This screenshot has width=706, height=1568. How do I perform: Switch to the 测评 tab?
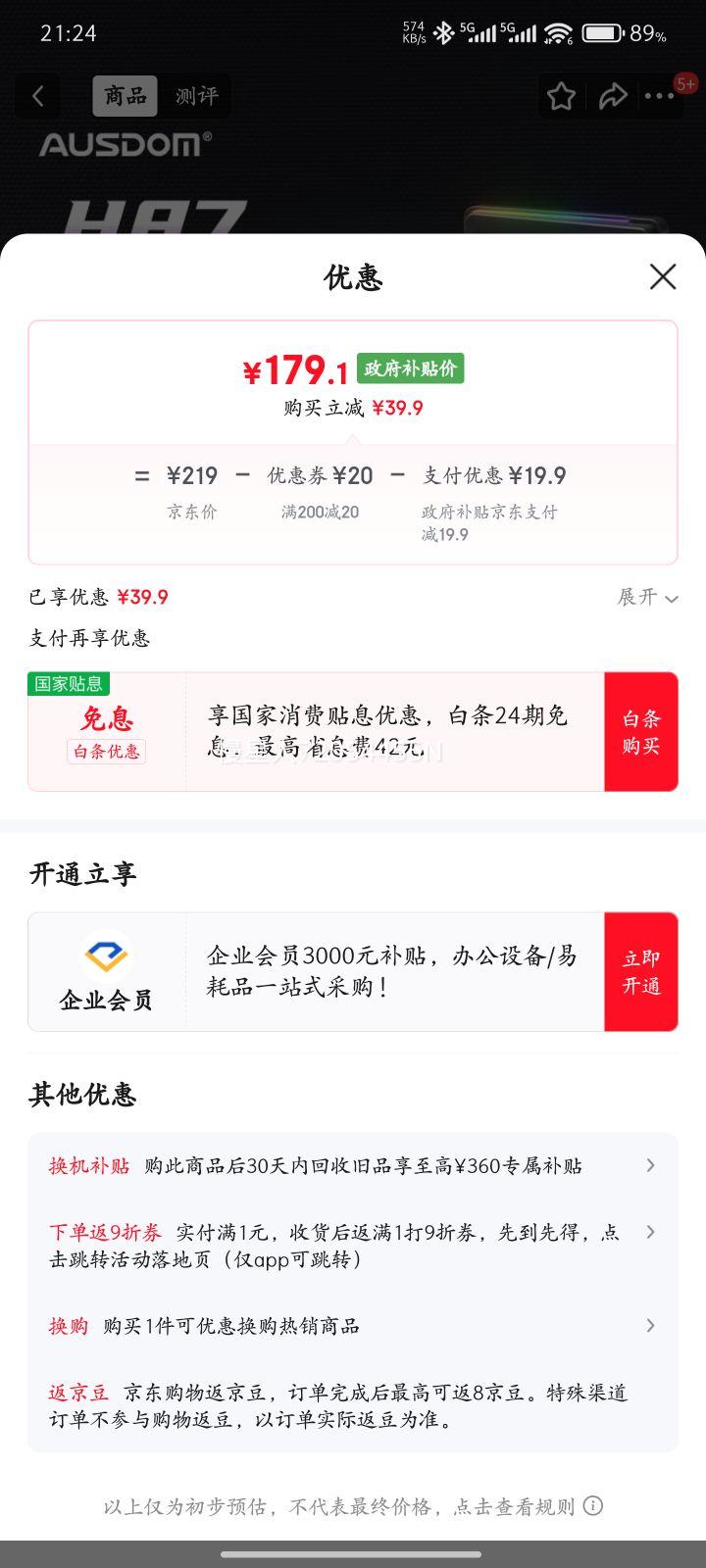pos(196,96)
